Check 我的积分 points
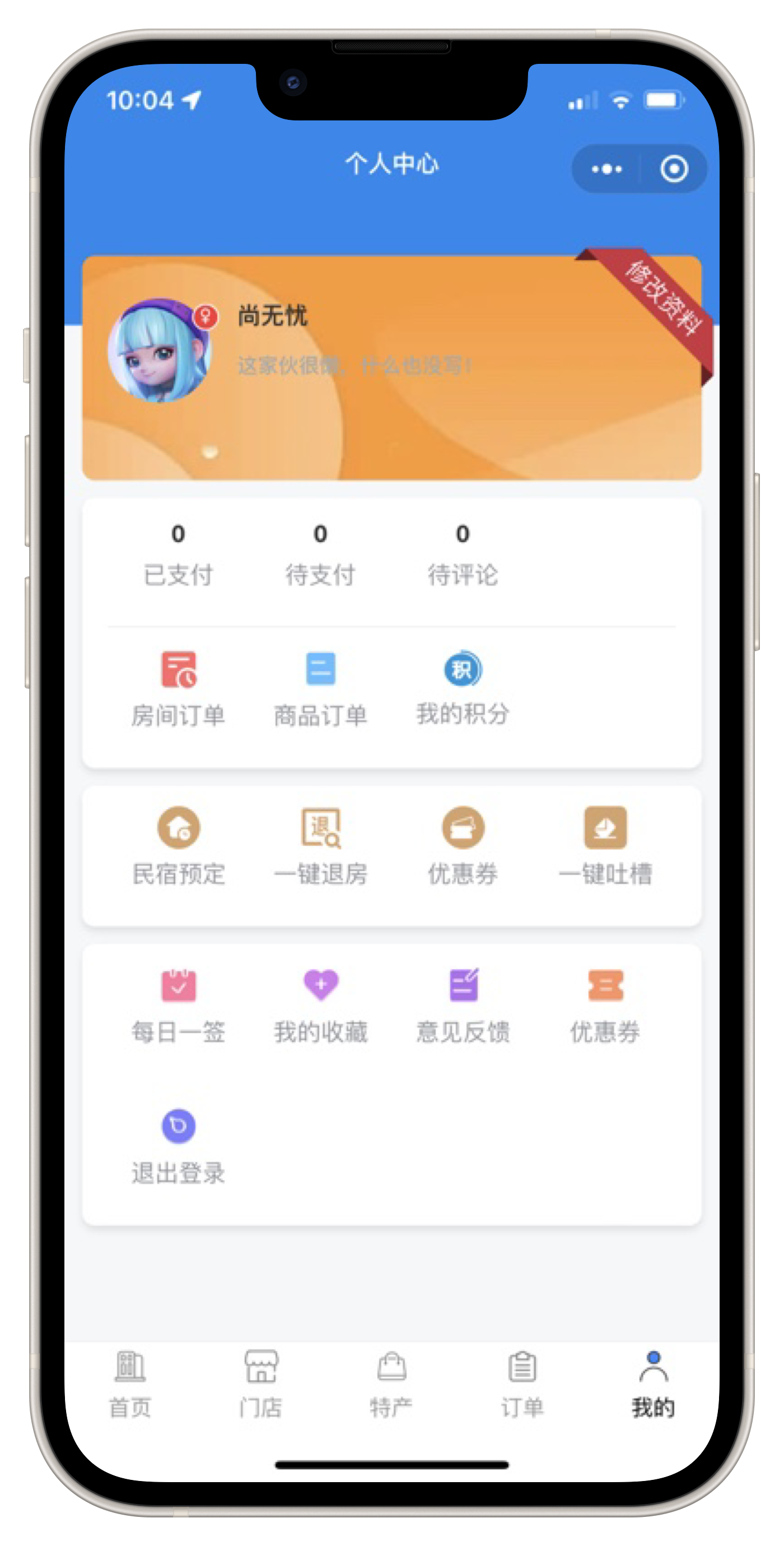Image resolution: width=784 pixels, height=1546 pixels. [x=463, y=688]
